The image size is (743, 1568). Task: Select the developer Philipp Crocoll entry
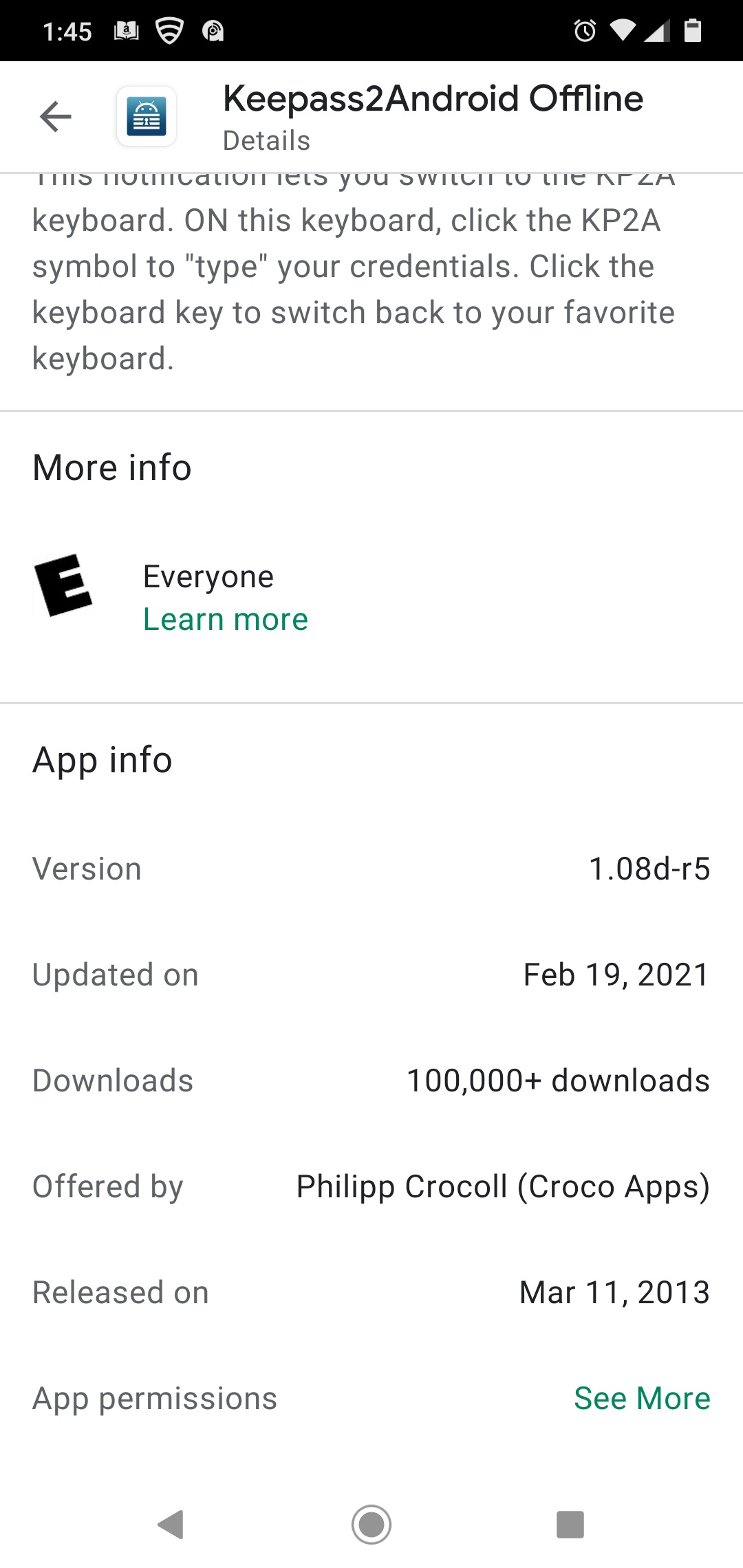pyautogui.click(x=502, y=1186)
